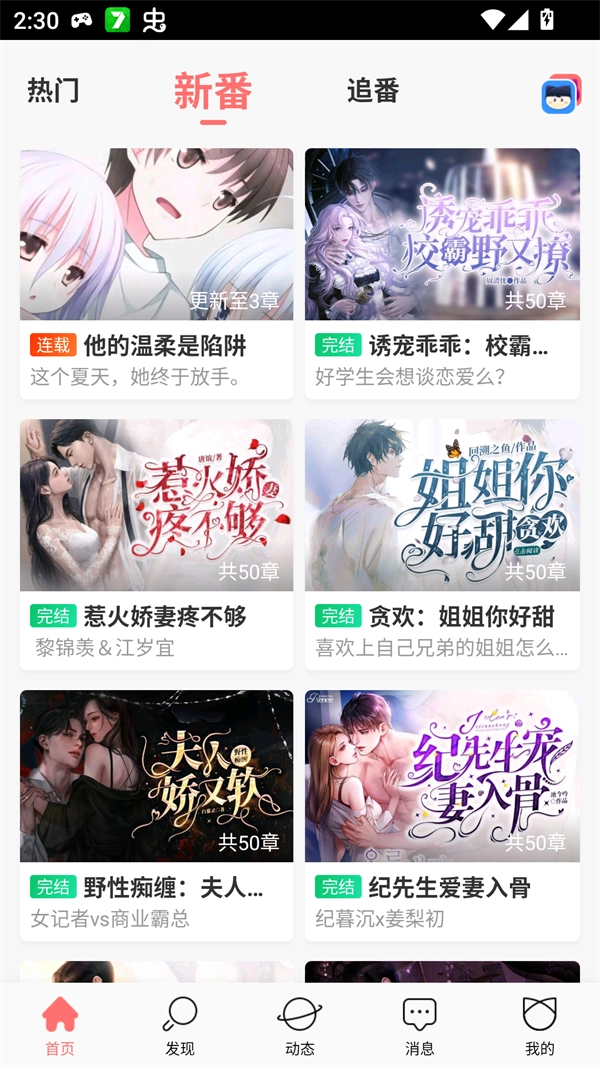Switch to the 热门 tab

pyautogui.click(x=53, y=91)
